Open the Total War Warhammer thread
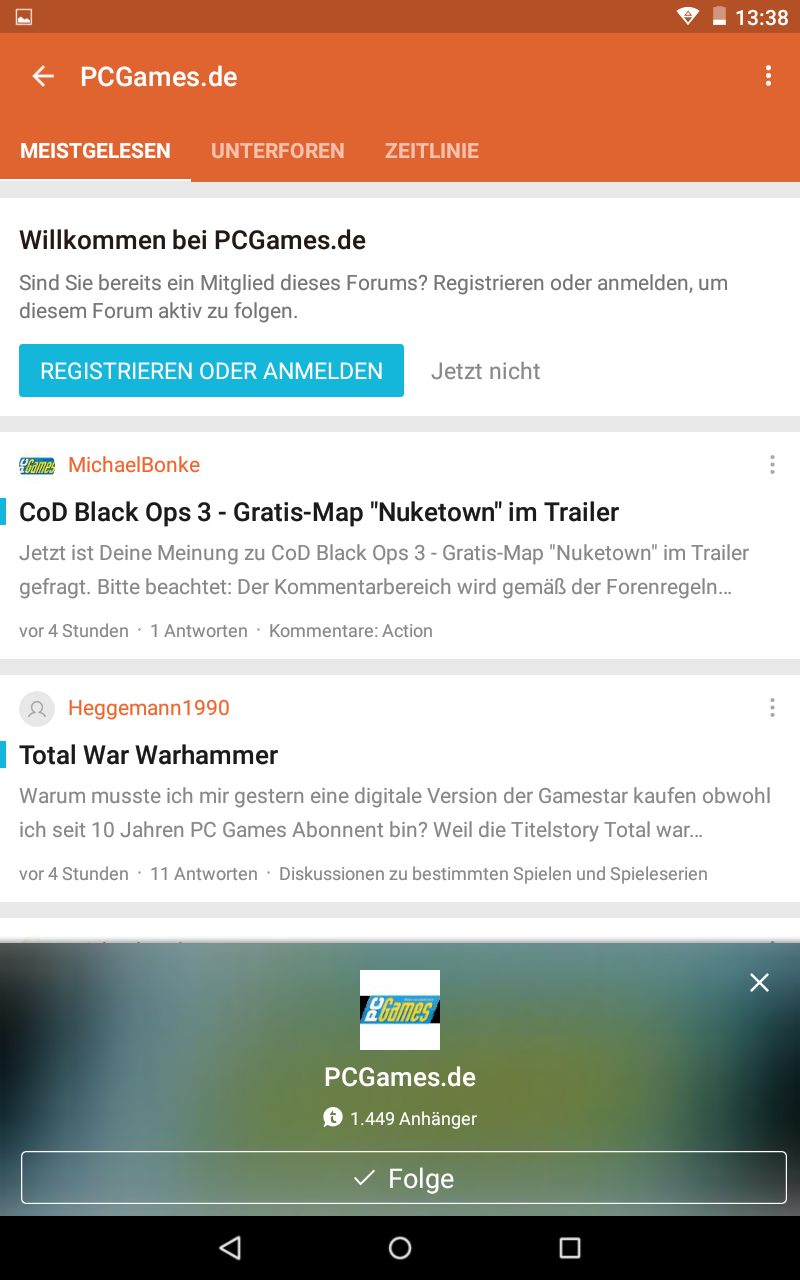 (149, 755)
